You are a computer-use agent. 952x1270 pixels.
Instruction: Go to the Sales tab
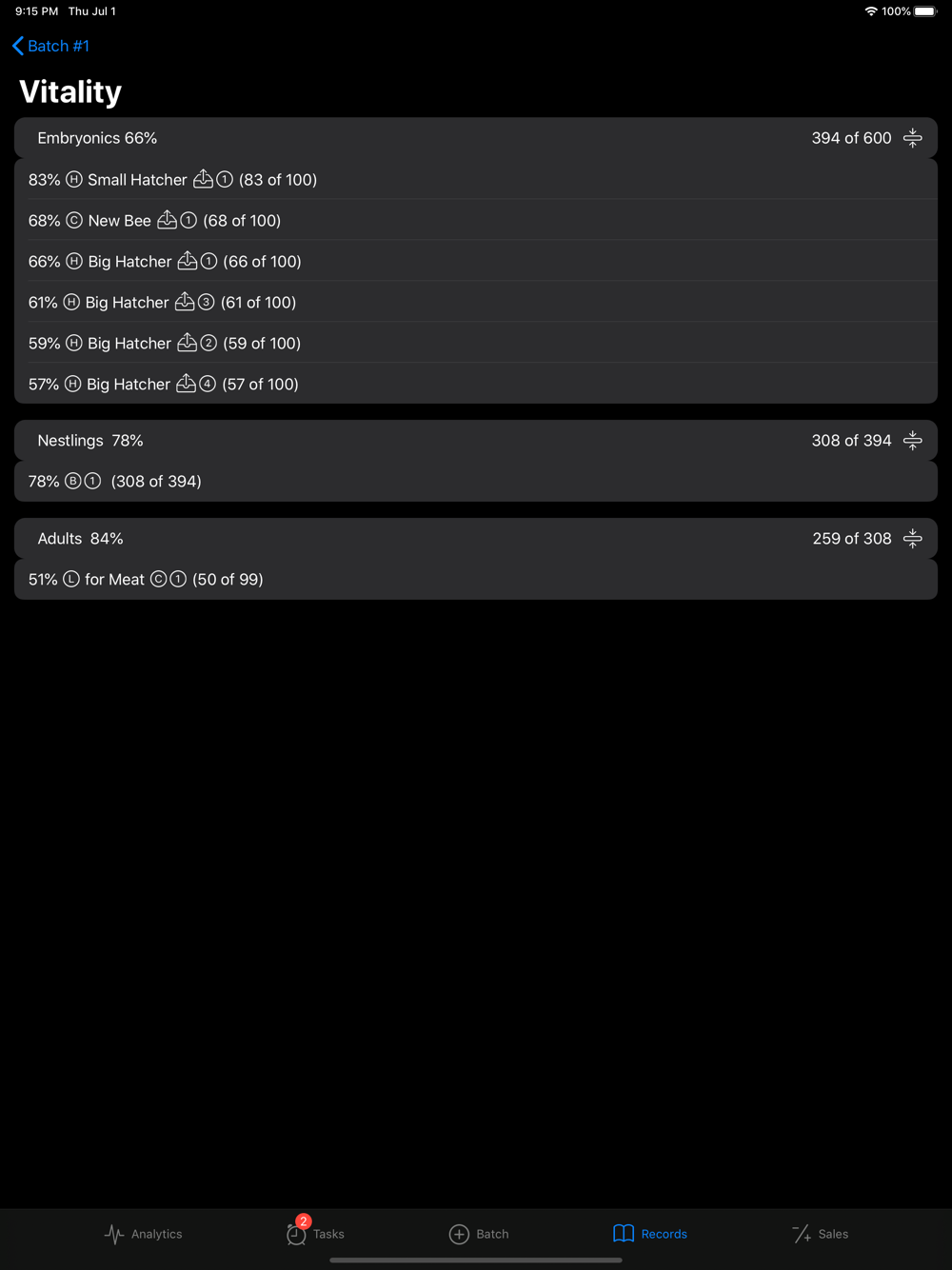click(820, 1234)
